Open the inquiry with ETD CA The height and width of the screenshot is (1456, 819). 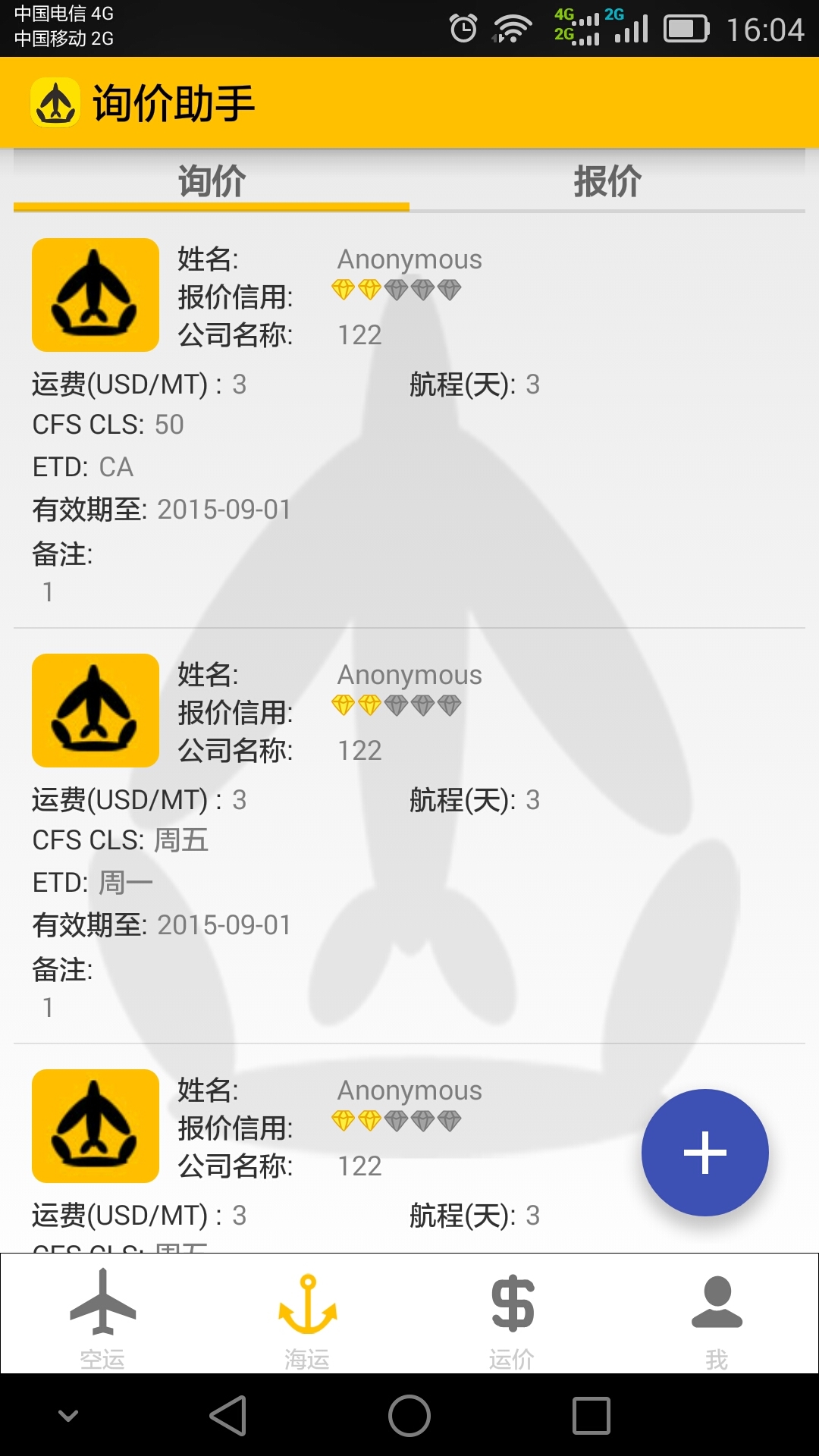click(409, 425)
